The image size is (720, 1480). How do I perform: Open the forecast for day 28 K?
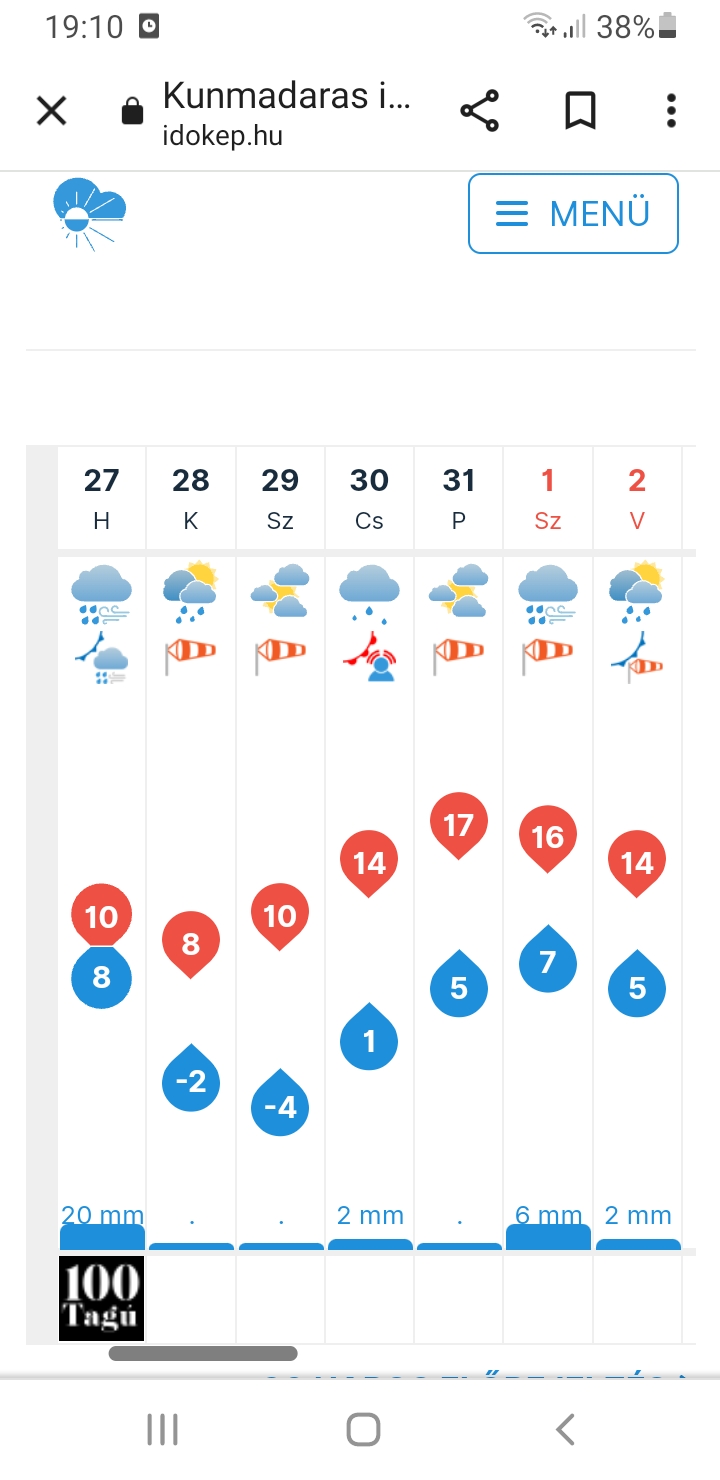pos(190,498)
